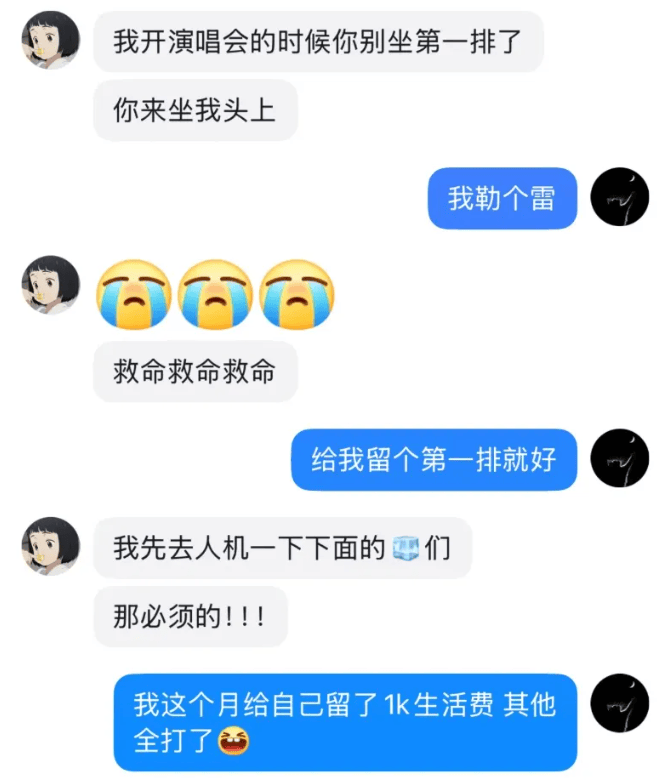Viewport: 667px width, 781px height.
Task: Open sender's avatar beside 我先去人机一下 message
Action: pos(50,546)
